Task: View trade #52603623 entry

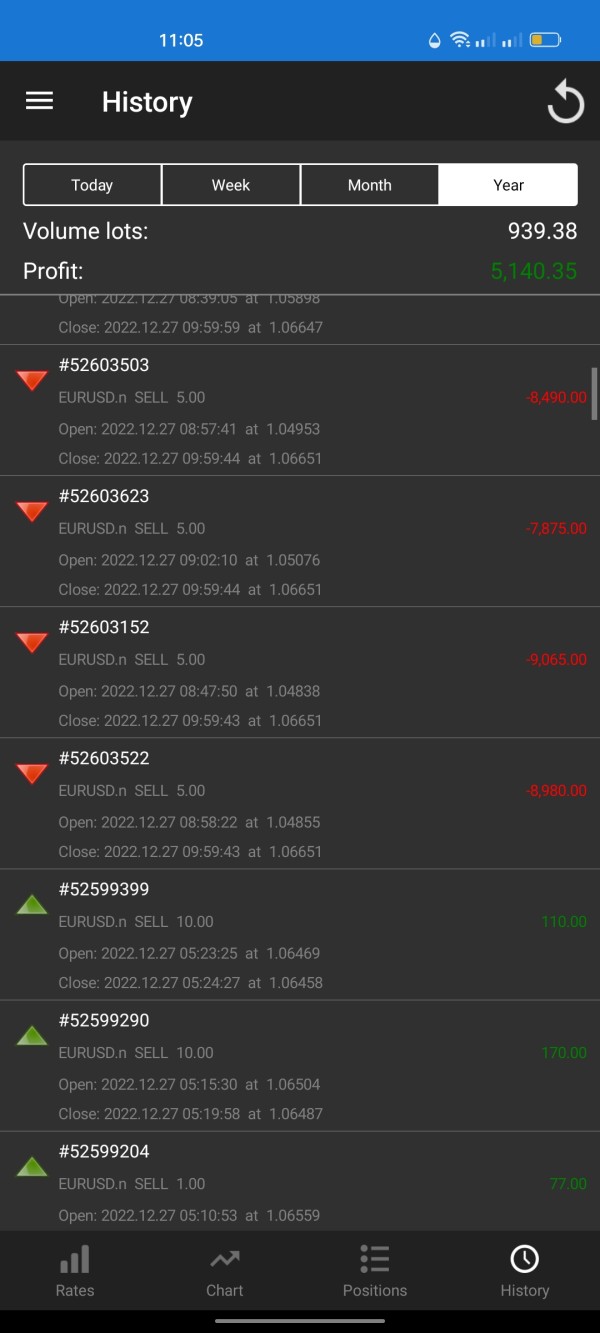Action: (300, 541)
